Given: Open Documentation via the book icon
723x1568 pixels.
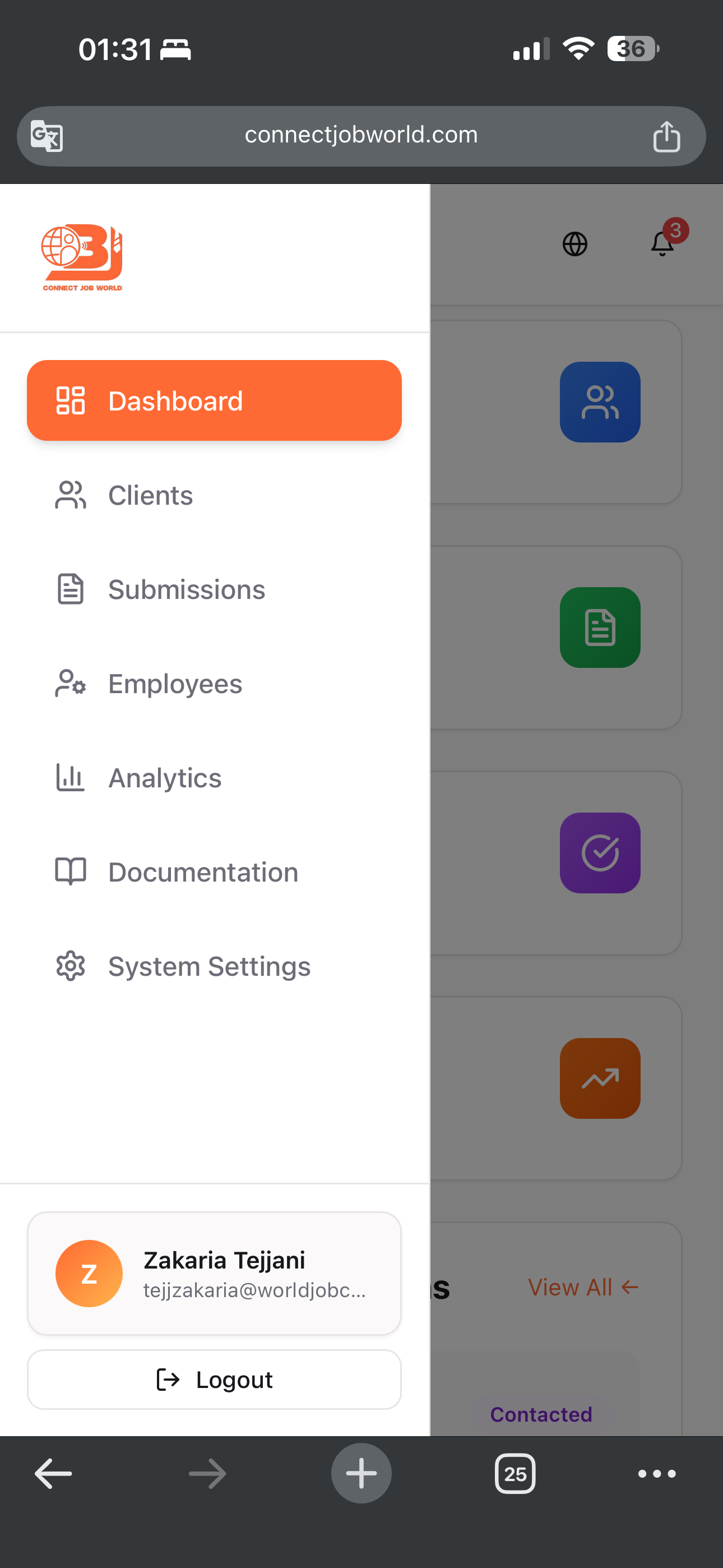Looking at the screenshot, I should click(x=69, y=871).
